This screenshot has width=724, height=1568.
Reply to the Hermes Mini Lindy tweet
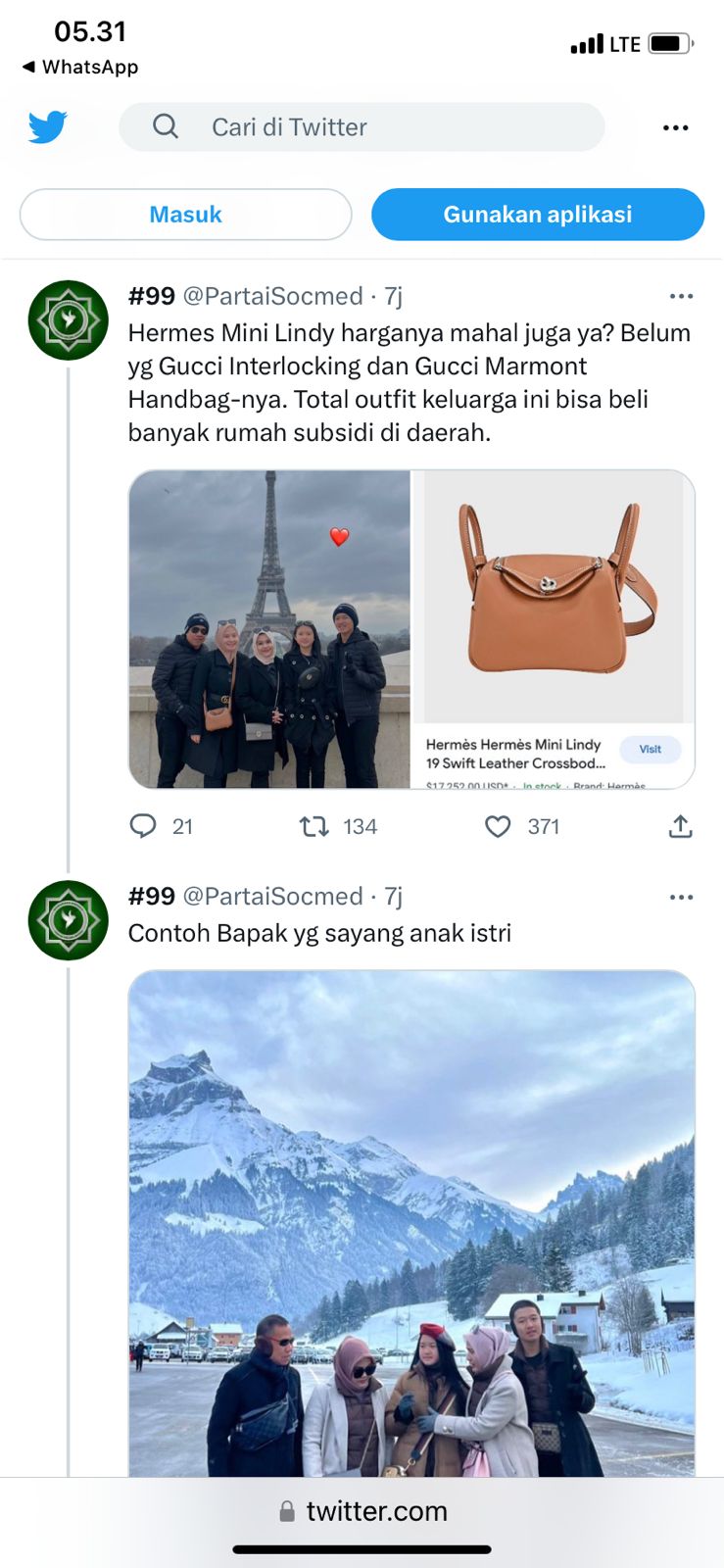click(143, 826)
